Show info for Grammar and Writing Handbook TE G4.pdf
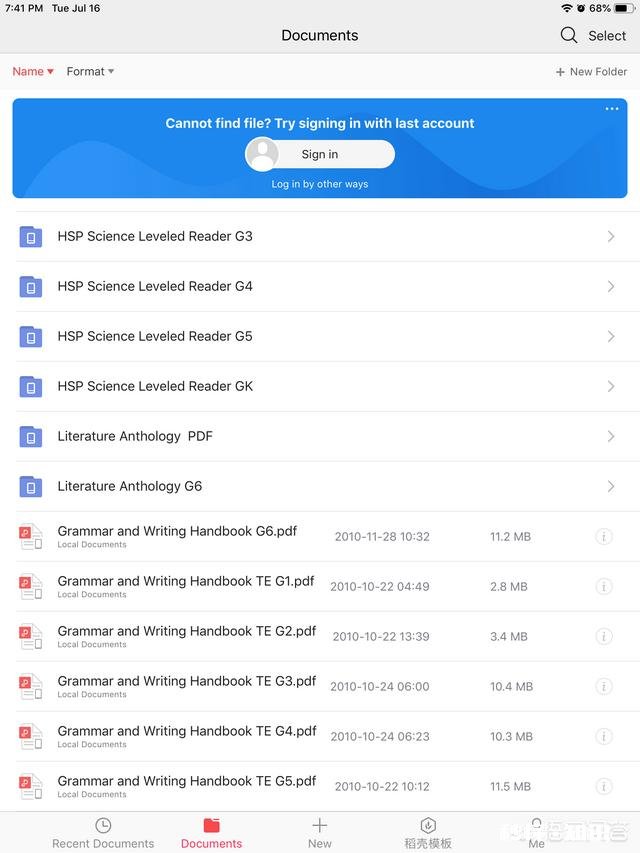 [x=604, y=736]
